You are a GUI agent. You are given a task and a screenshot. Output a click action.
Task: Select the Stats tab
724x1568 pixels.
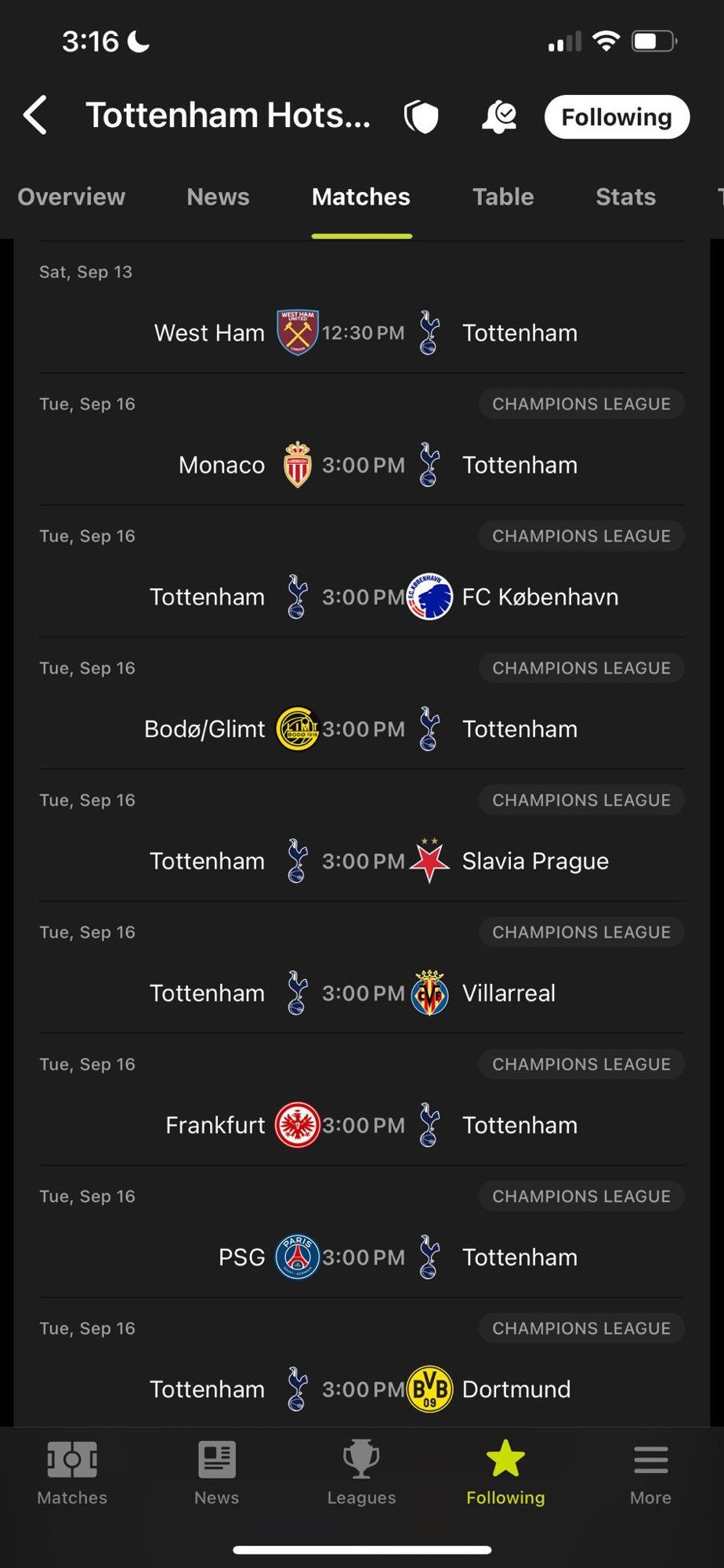(x=625, y=197)
